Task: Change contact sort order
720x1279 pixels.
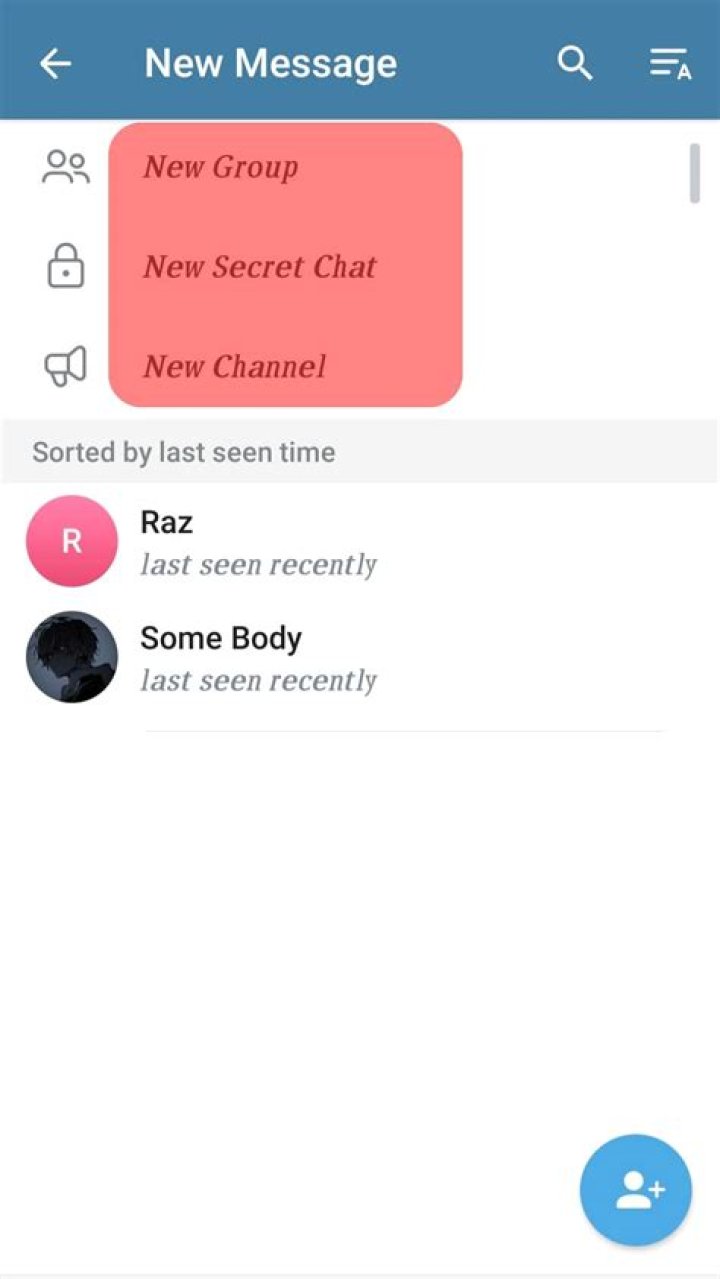Action: (x=670, y=64)
